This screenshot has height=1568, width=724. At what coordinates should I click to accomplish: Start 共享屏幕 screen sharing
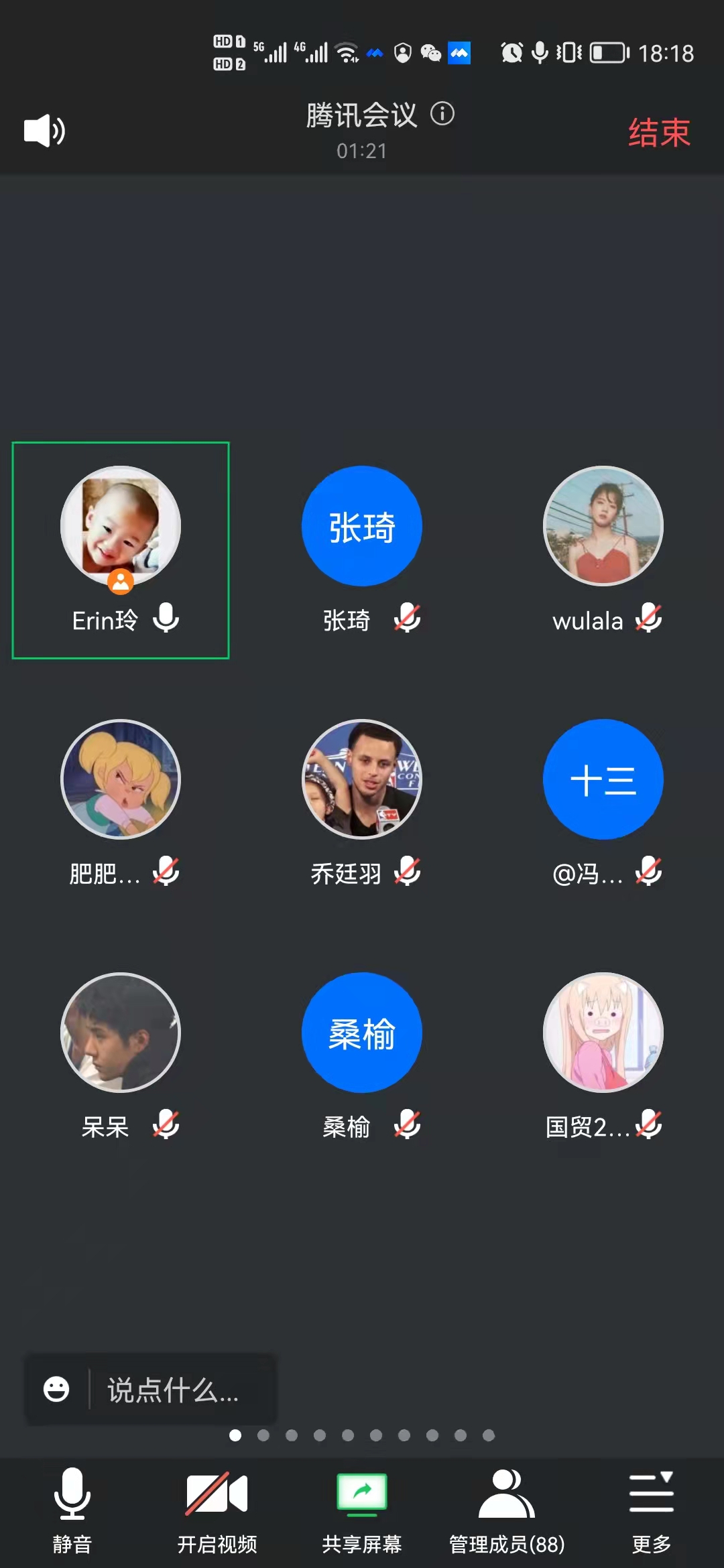[x=362, y=1508]
